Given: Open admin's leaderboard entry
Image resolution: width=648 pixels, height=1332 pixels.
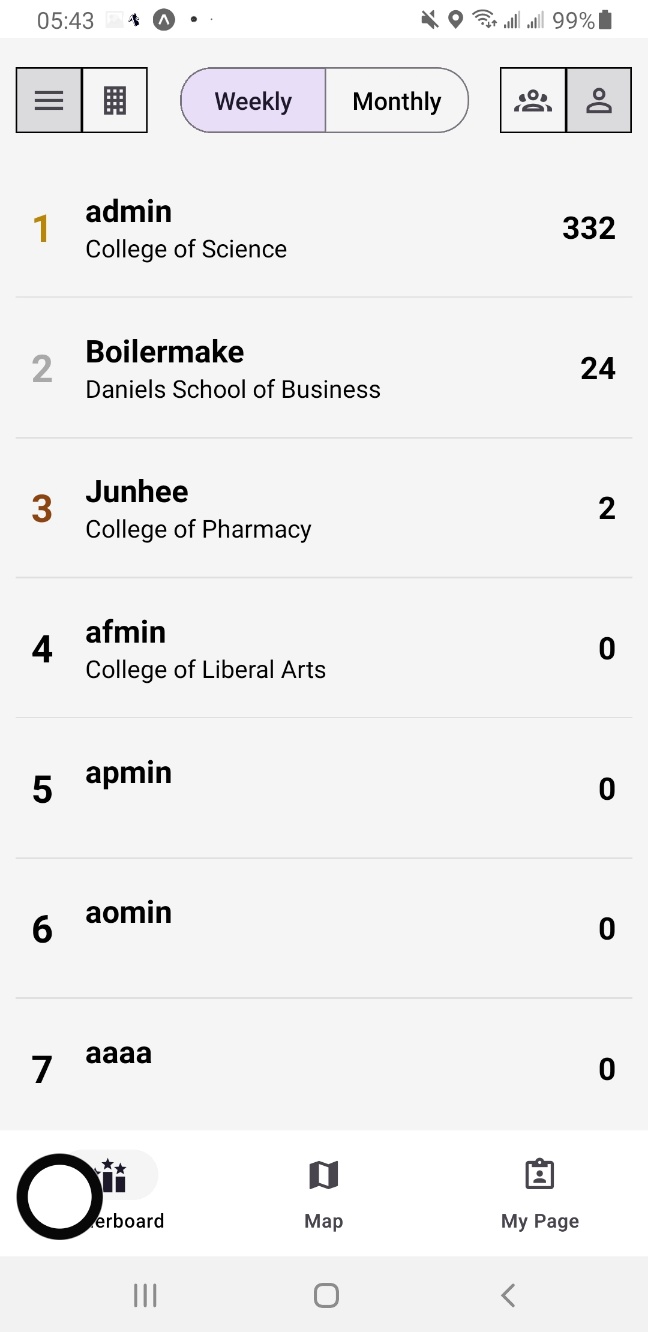Looking at the screenshot, I should (x=324, y=229).
